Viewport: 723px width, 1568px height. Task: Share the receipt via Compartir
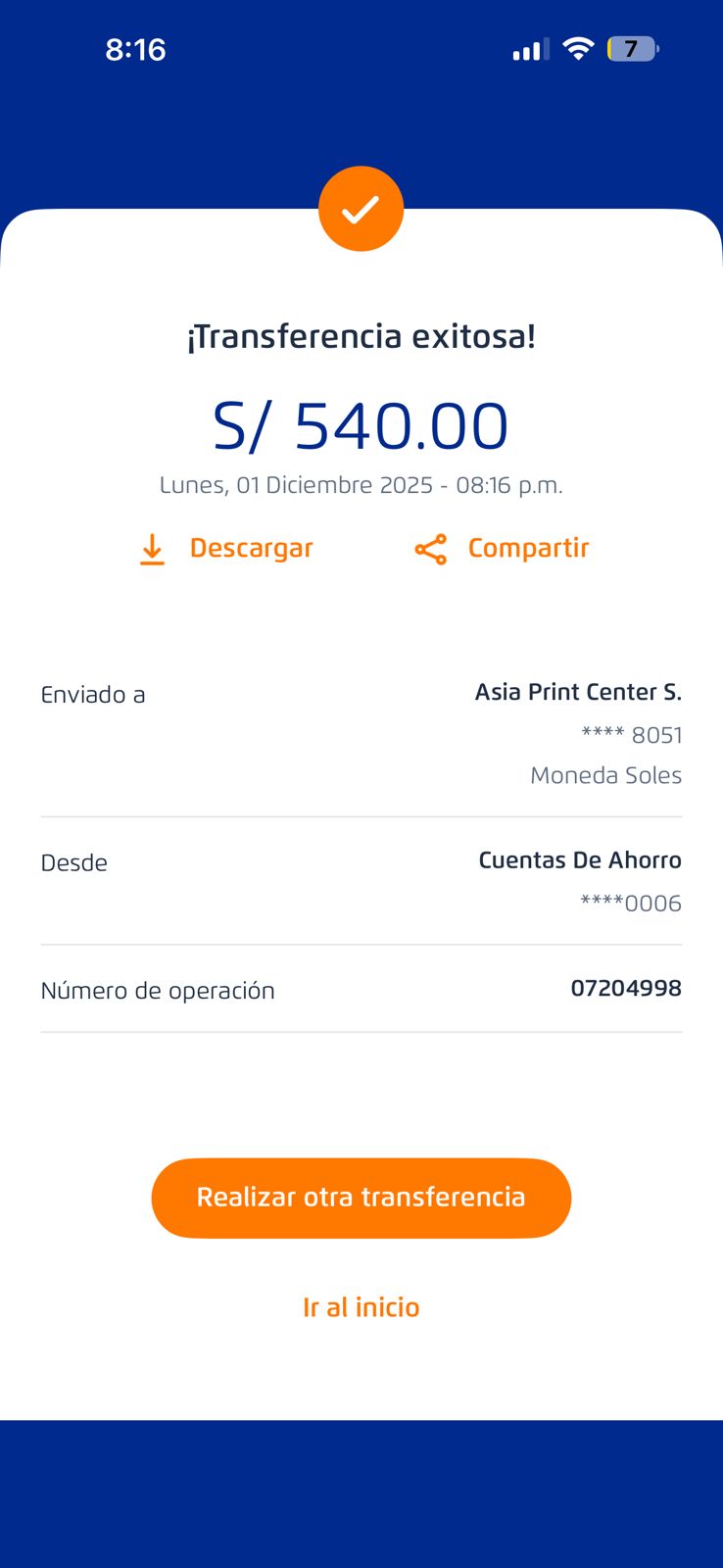pyautogui.click(x=502, y=549)
